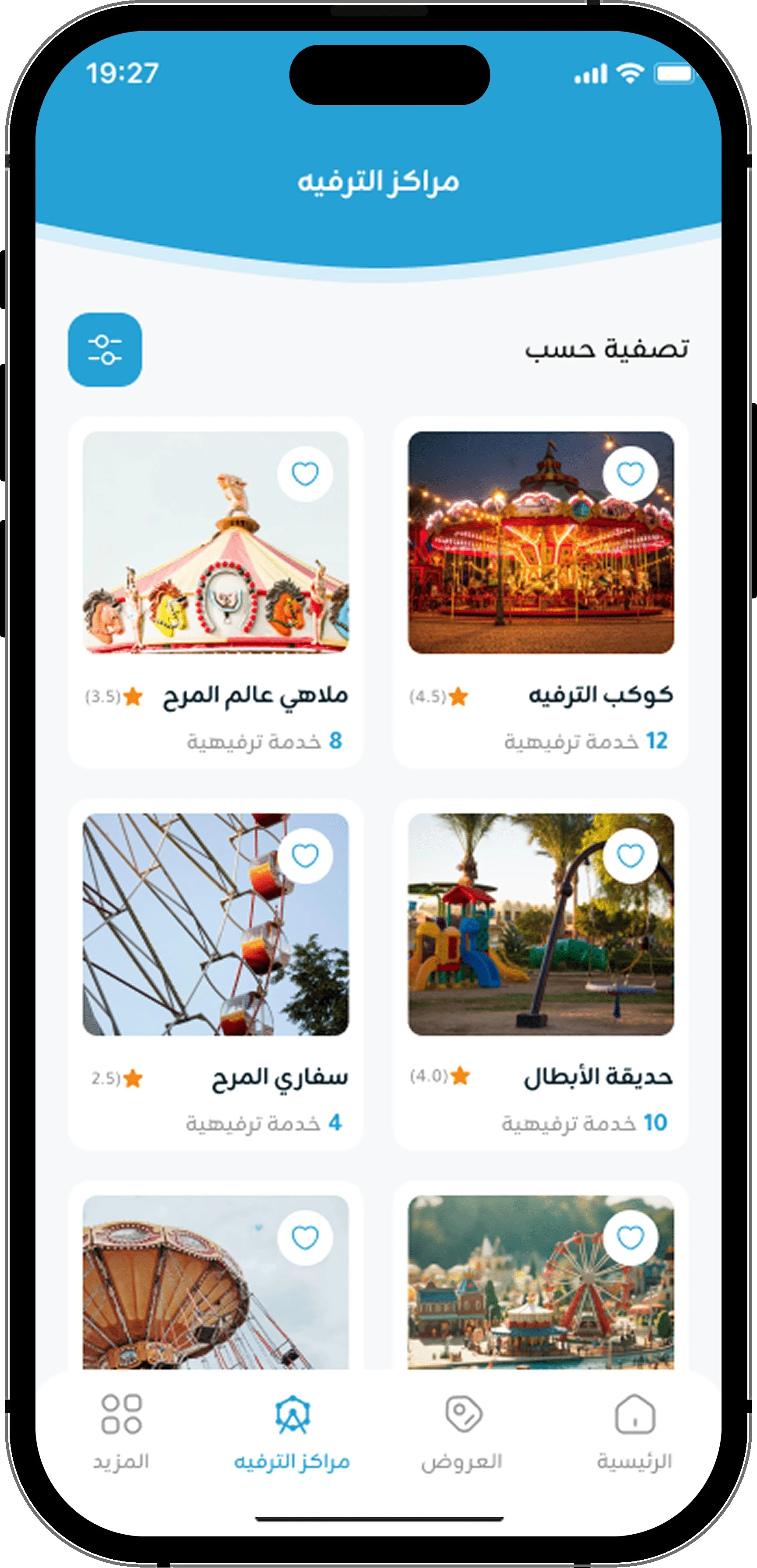Like حديقة الأبطال using its heart icon
Screen dimensions: 757x1568
click(630, 855)
